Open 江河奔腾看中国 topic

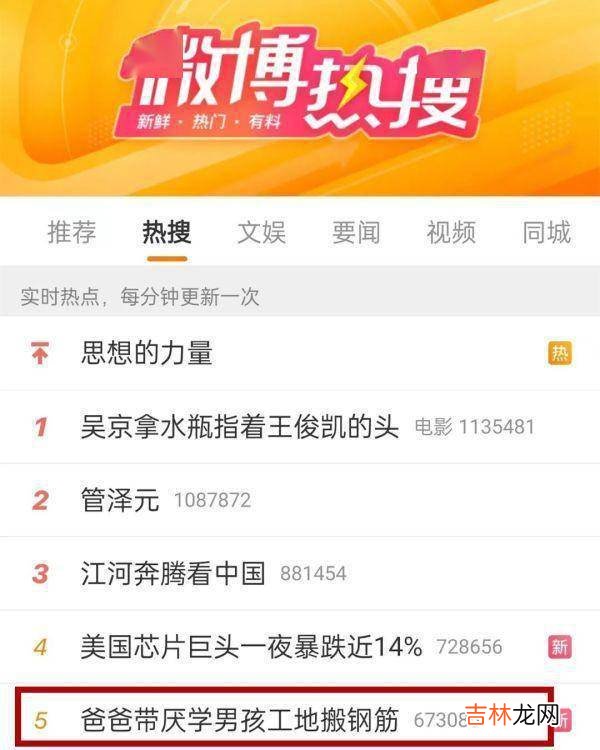(x=173, y=573)
